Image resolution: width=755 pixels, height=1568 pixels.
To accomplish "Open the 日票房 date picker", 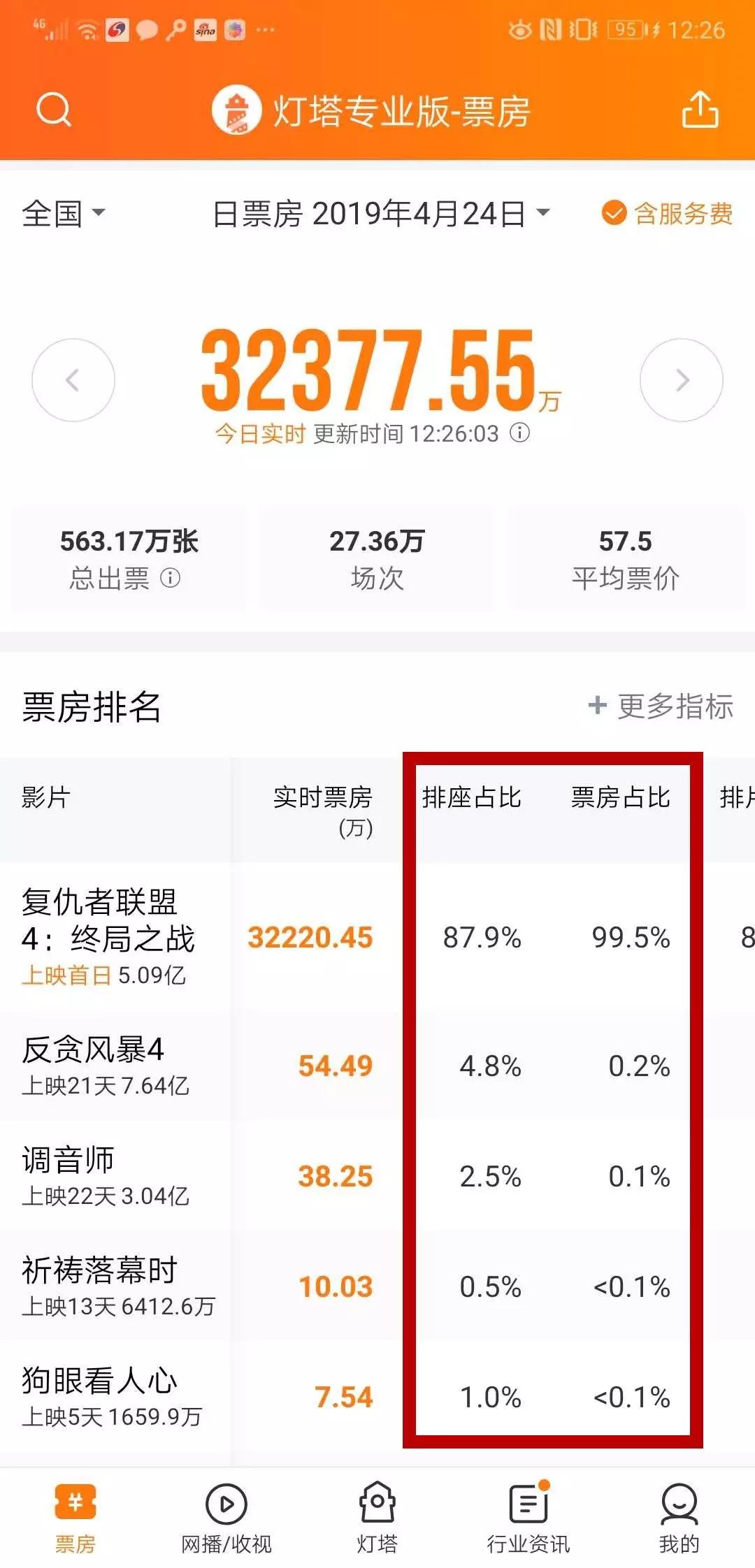I will click(x=381, y=213).
